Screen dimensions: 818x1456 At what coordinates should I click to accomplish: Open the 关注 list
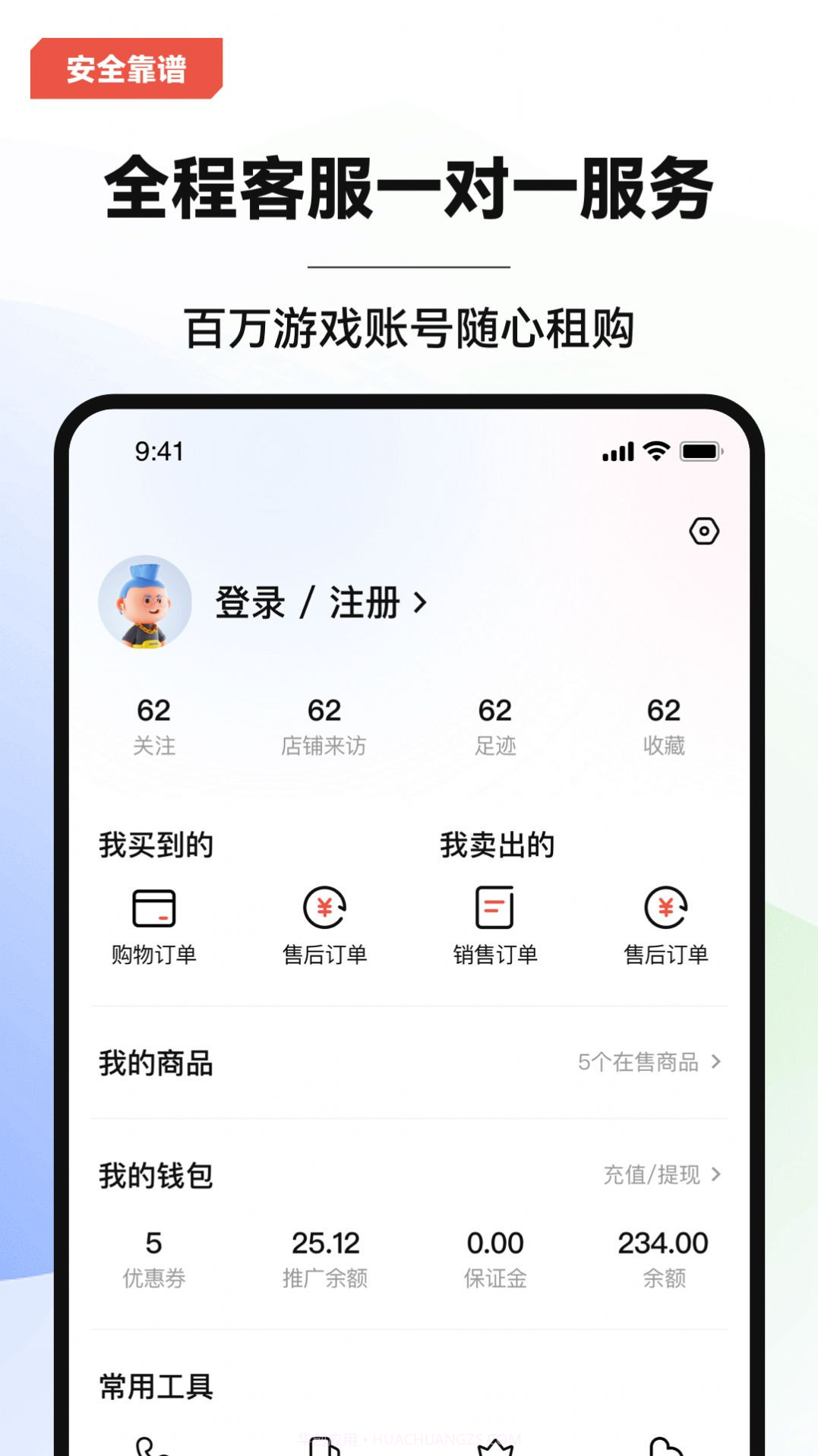point(154,725)
